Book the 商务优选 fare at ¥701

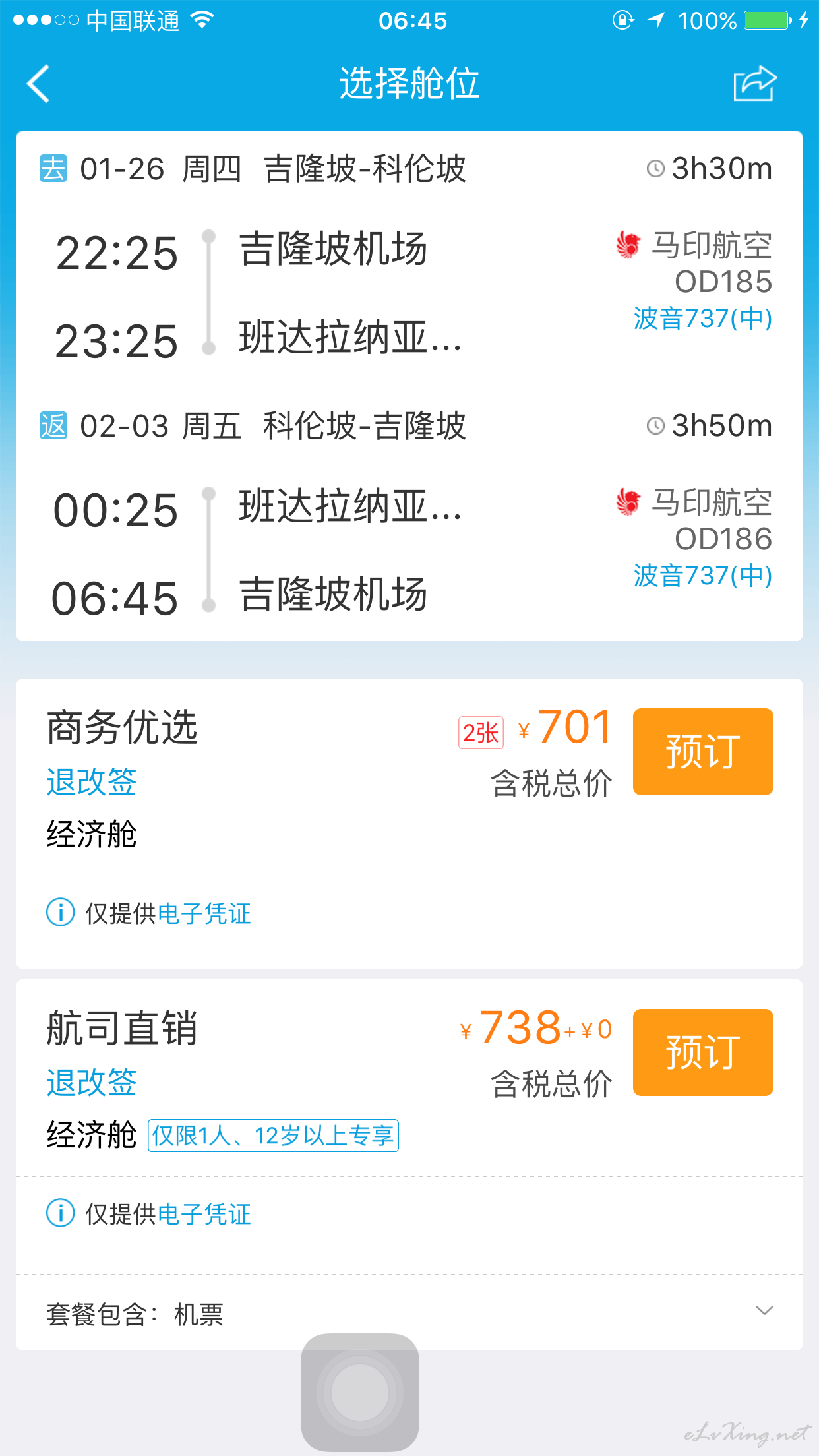[x=703, y=752]
